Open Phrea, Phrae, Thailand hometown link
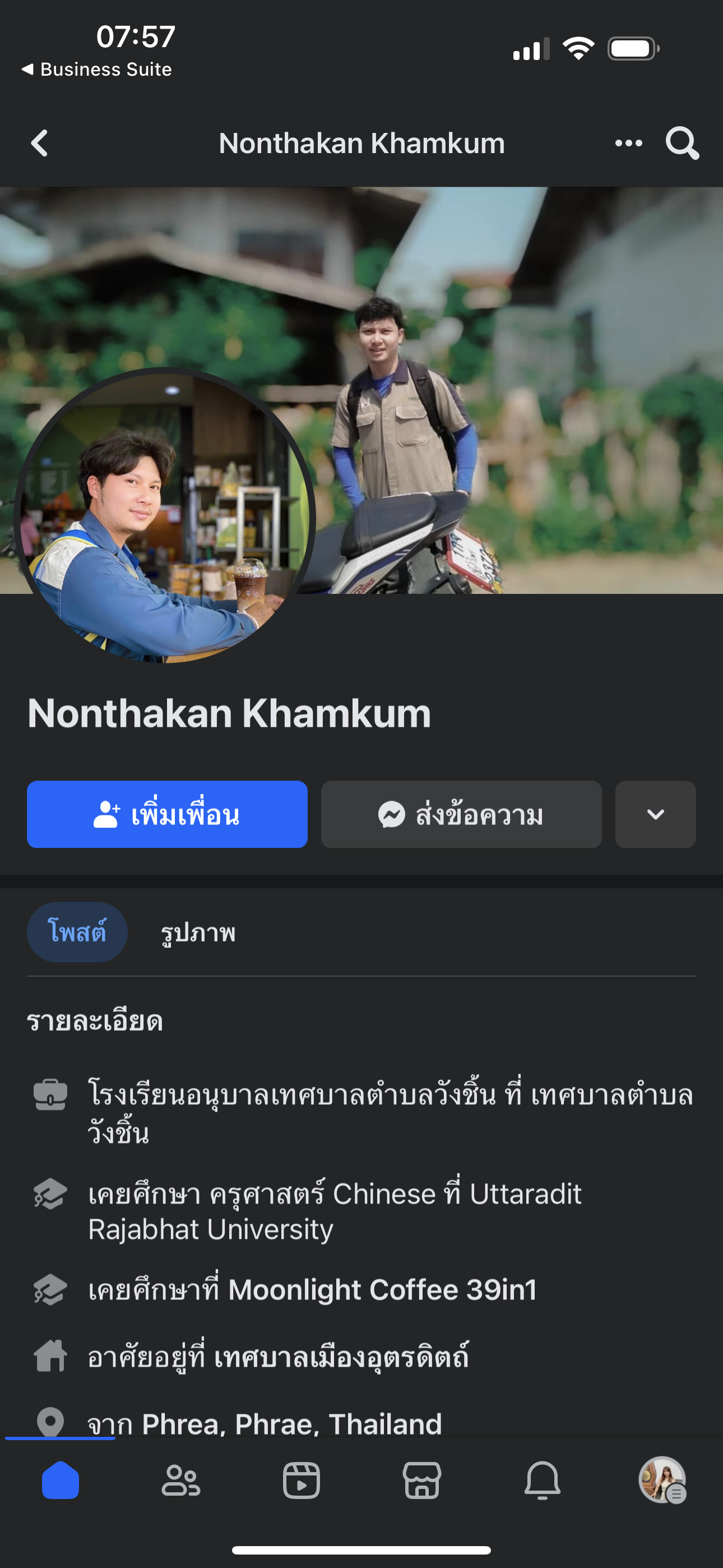723x1568 pixels. 292,1423
